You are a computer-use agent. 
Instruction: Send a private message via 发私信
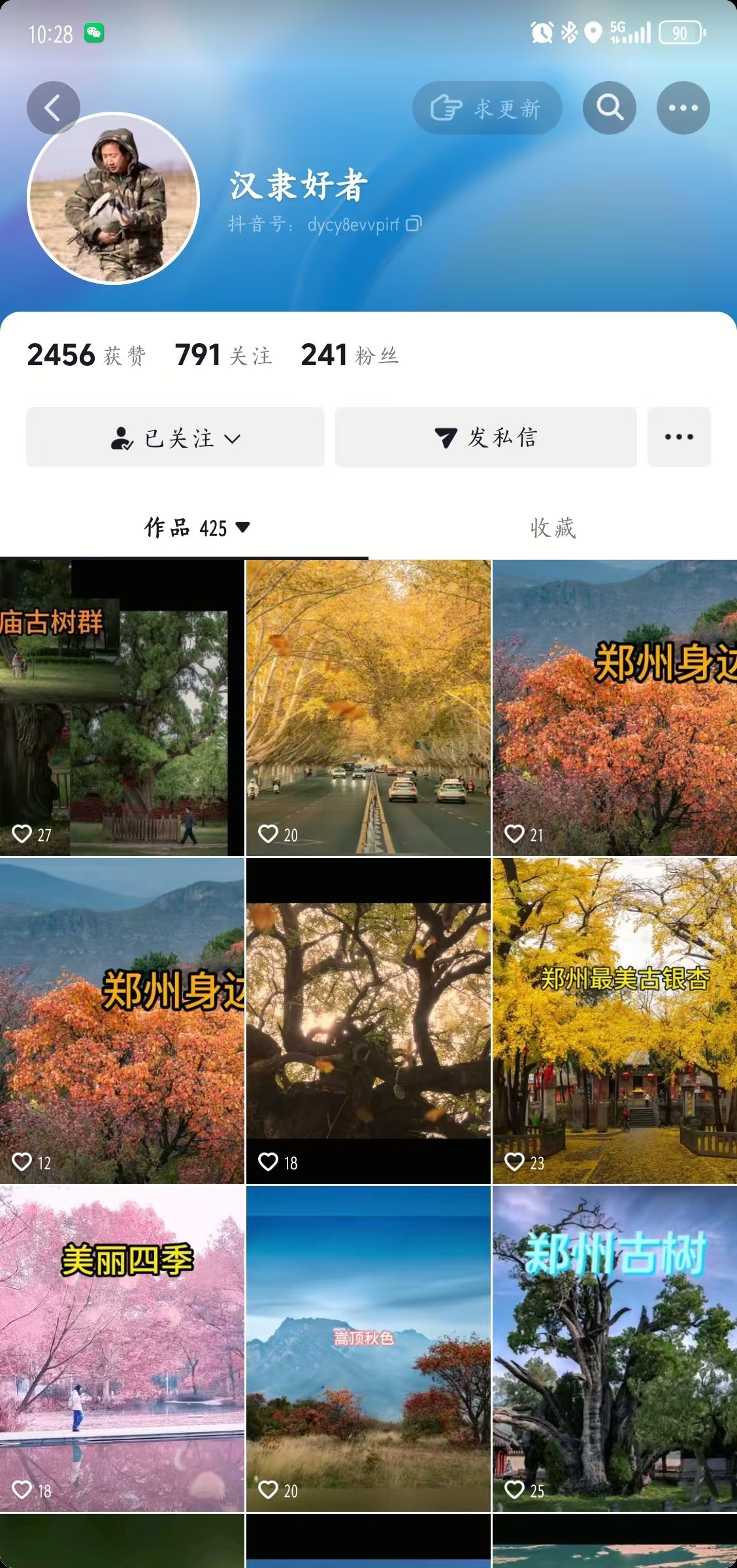click(x=485, y=437)
